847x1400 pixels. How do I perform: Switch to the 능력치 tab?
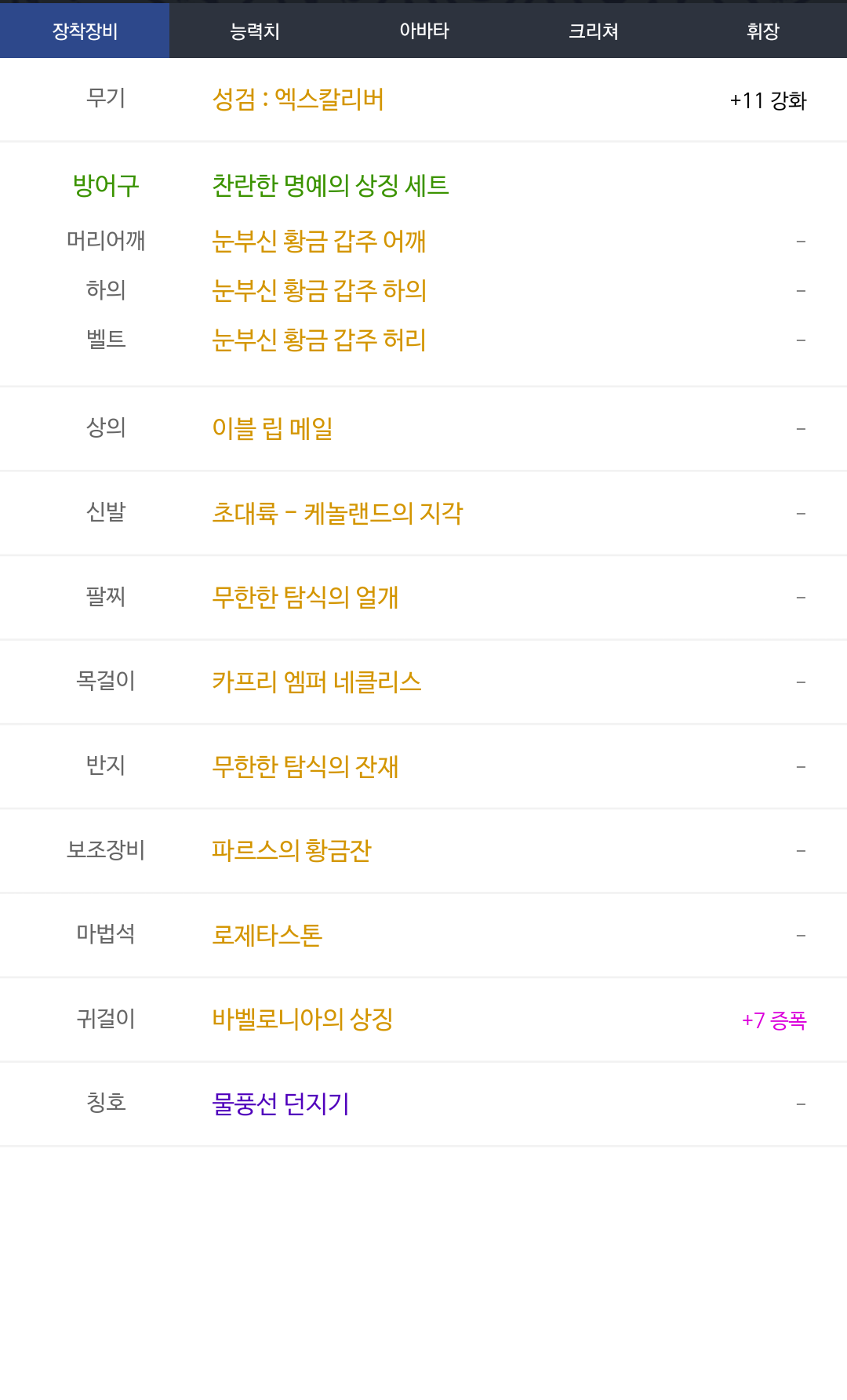(254, 31)
